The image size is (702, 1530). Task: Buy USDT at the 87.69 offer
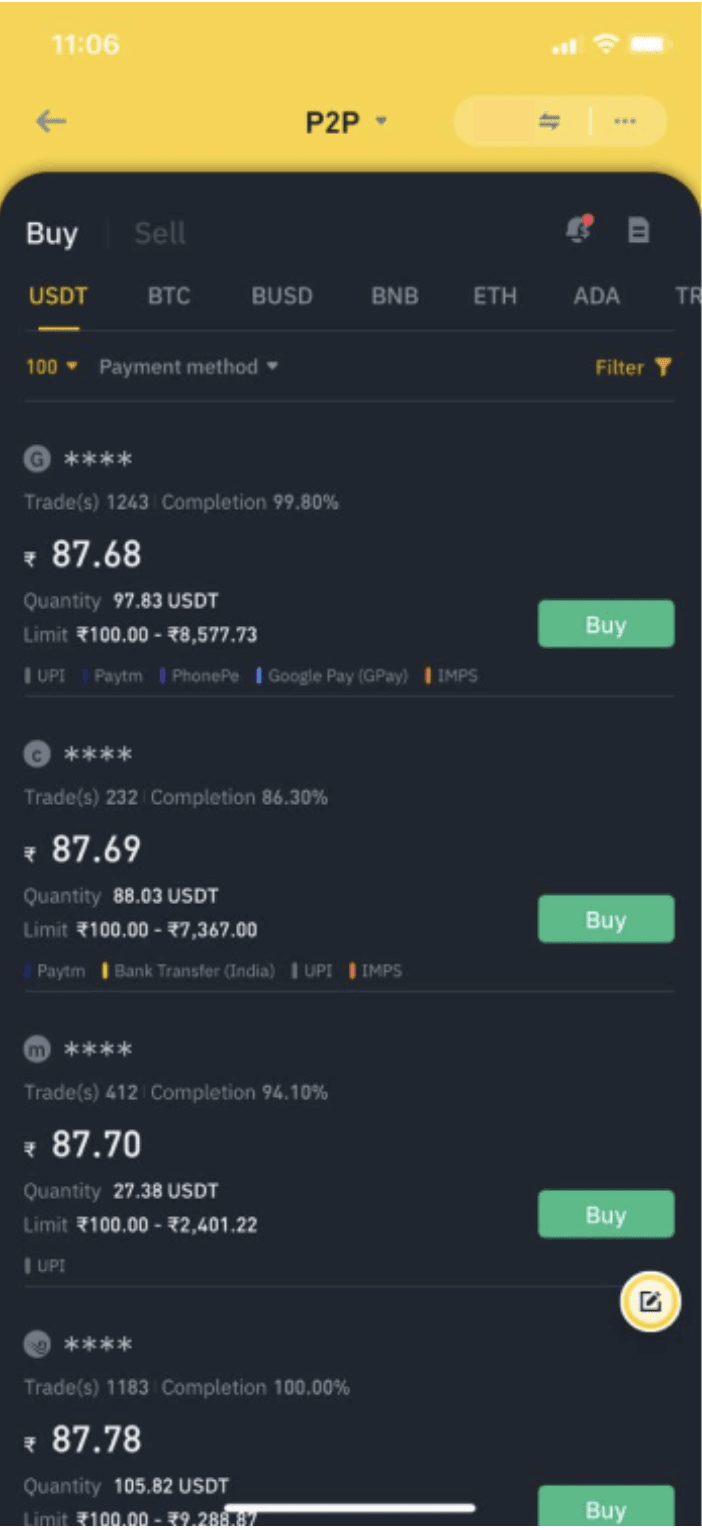[x=606, y=919]
